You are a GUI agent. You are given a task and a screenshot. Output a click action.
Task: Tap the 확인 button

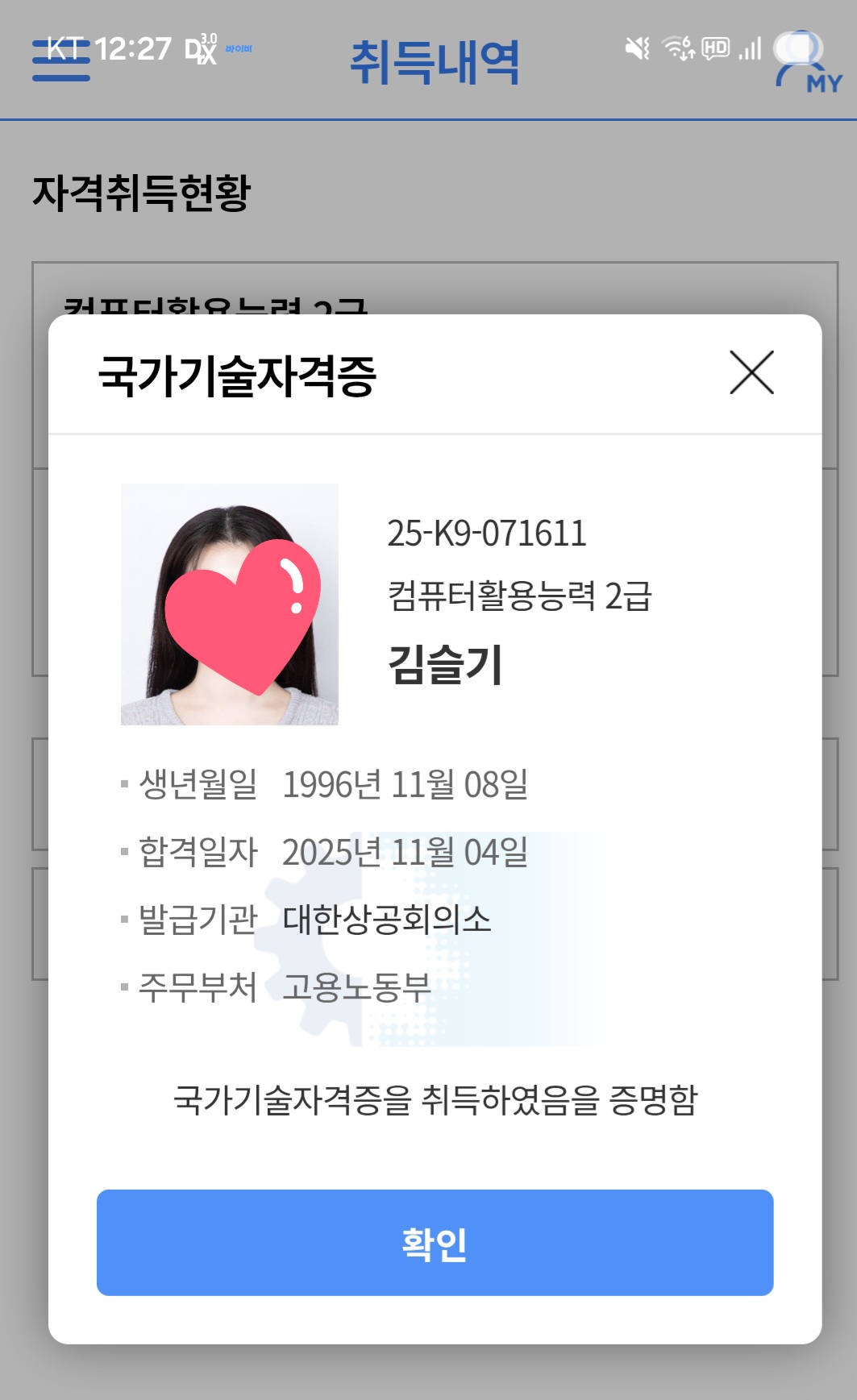(435, 1242)
